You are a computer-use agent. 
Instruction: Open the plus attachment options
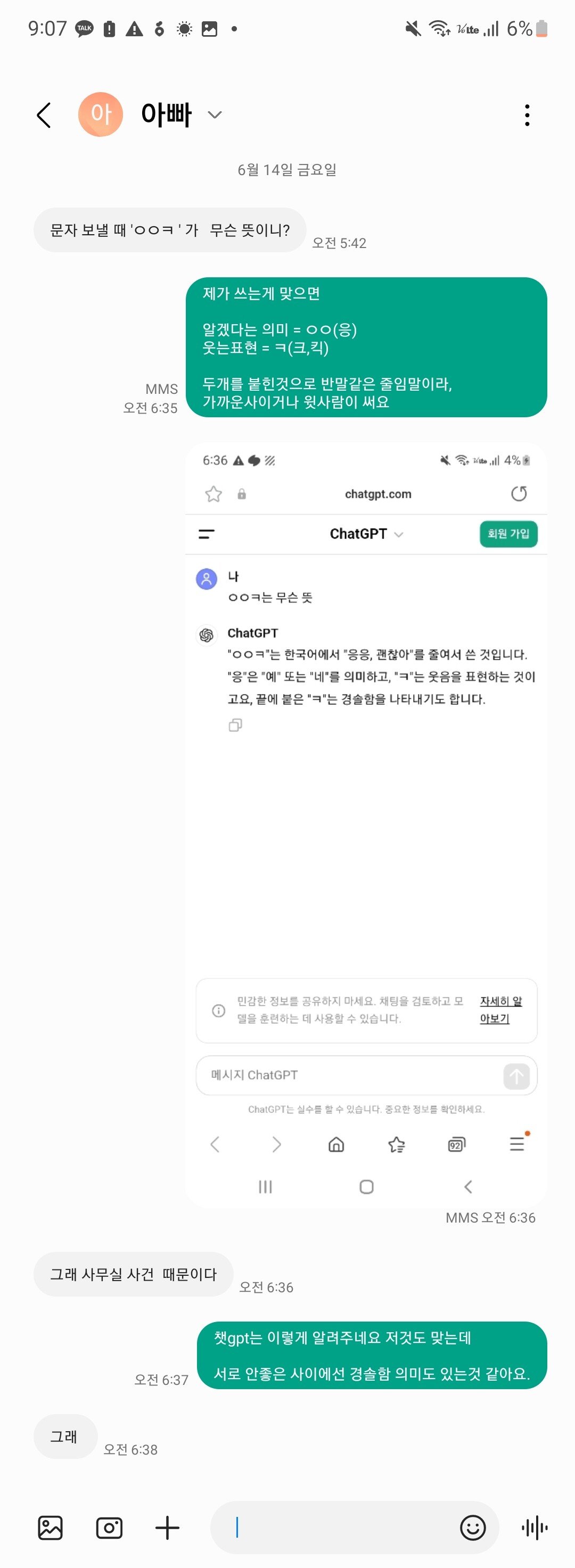click(x=167, y=1528)
